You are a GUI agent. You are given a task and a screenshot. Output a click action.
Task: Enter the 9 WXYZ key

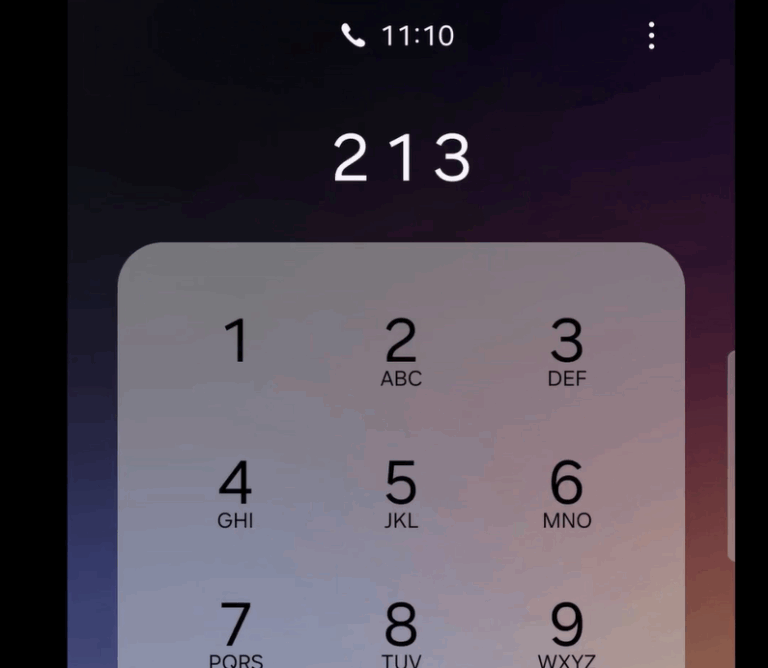click(566, 632)
